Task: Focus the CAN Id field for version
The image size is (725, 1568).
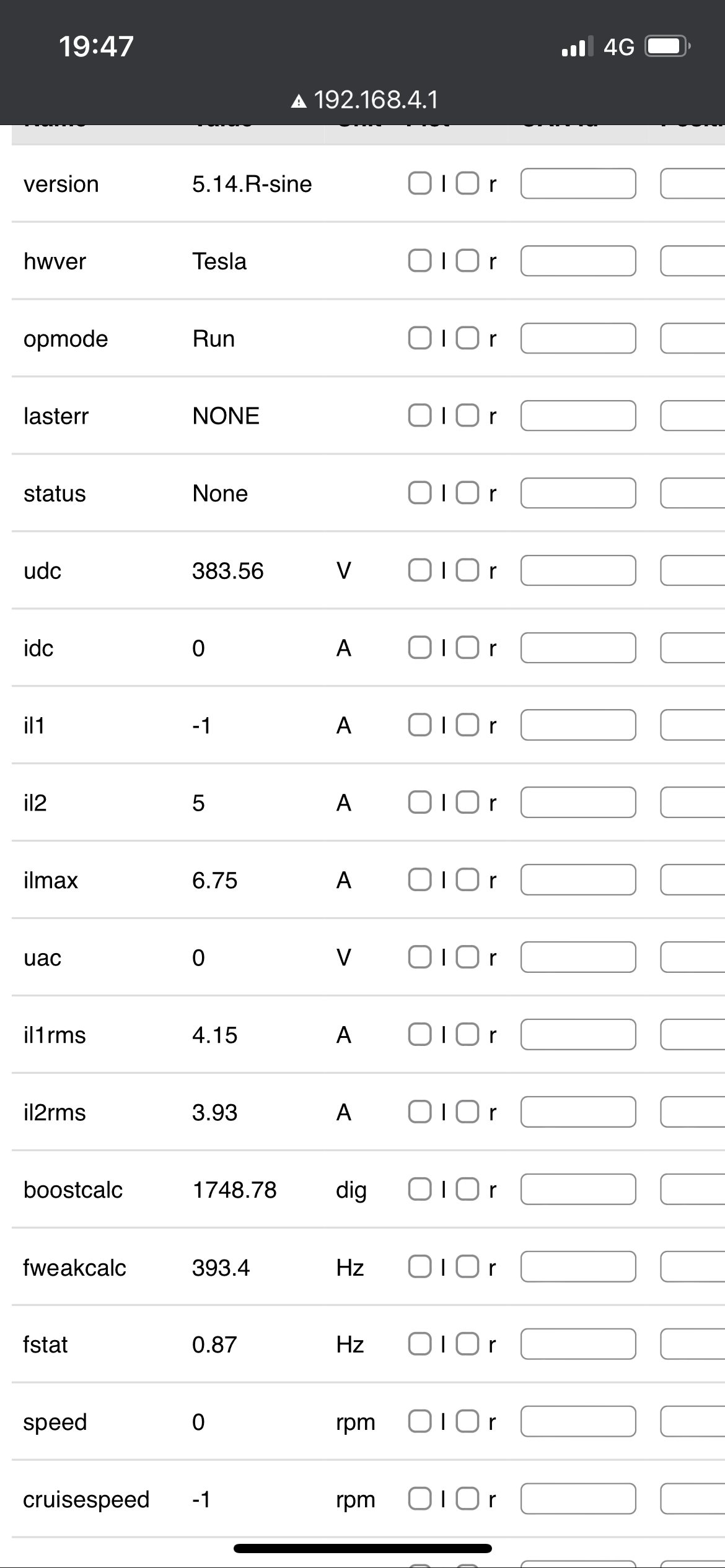Action: pos(578,184)
